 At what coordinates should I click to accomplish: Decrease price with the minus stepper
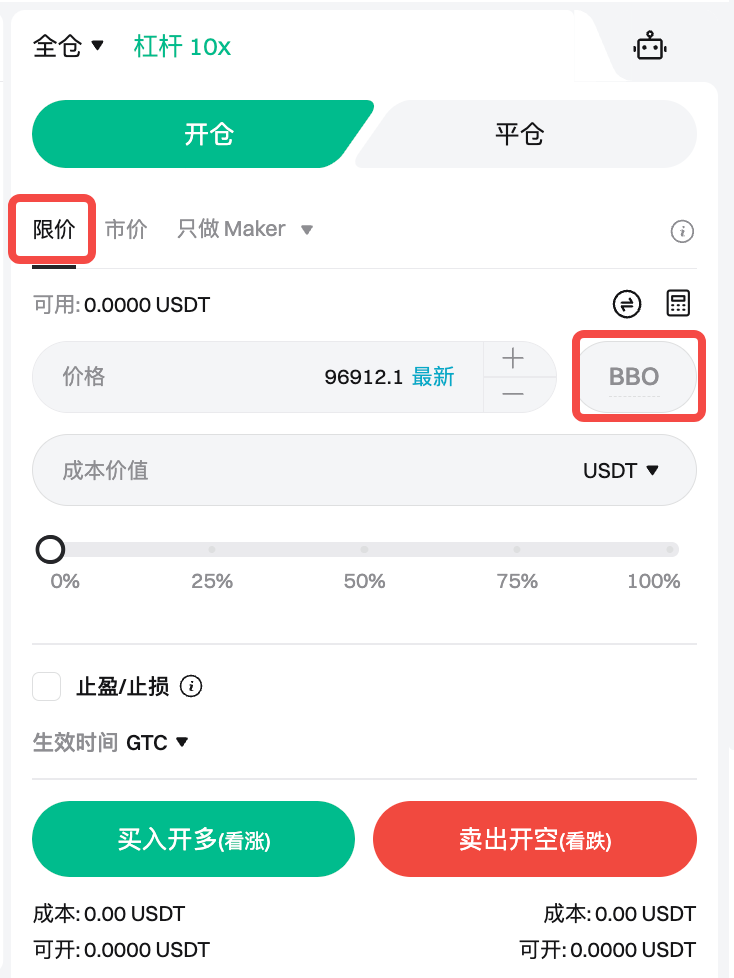coord(513,395)
